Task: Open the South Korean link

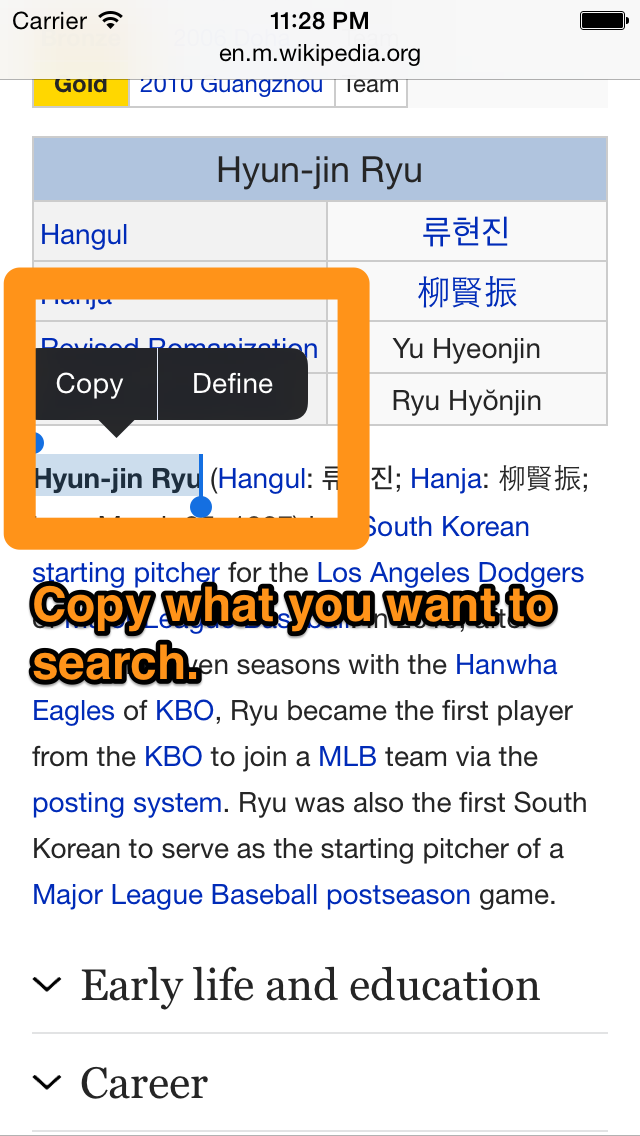Action: click(x=446, y=527)
